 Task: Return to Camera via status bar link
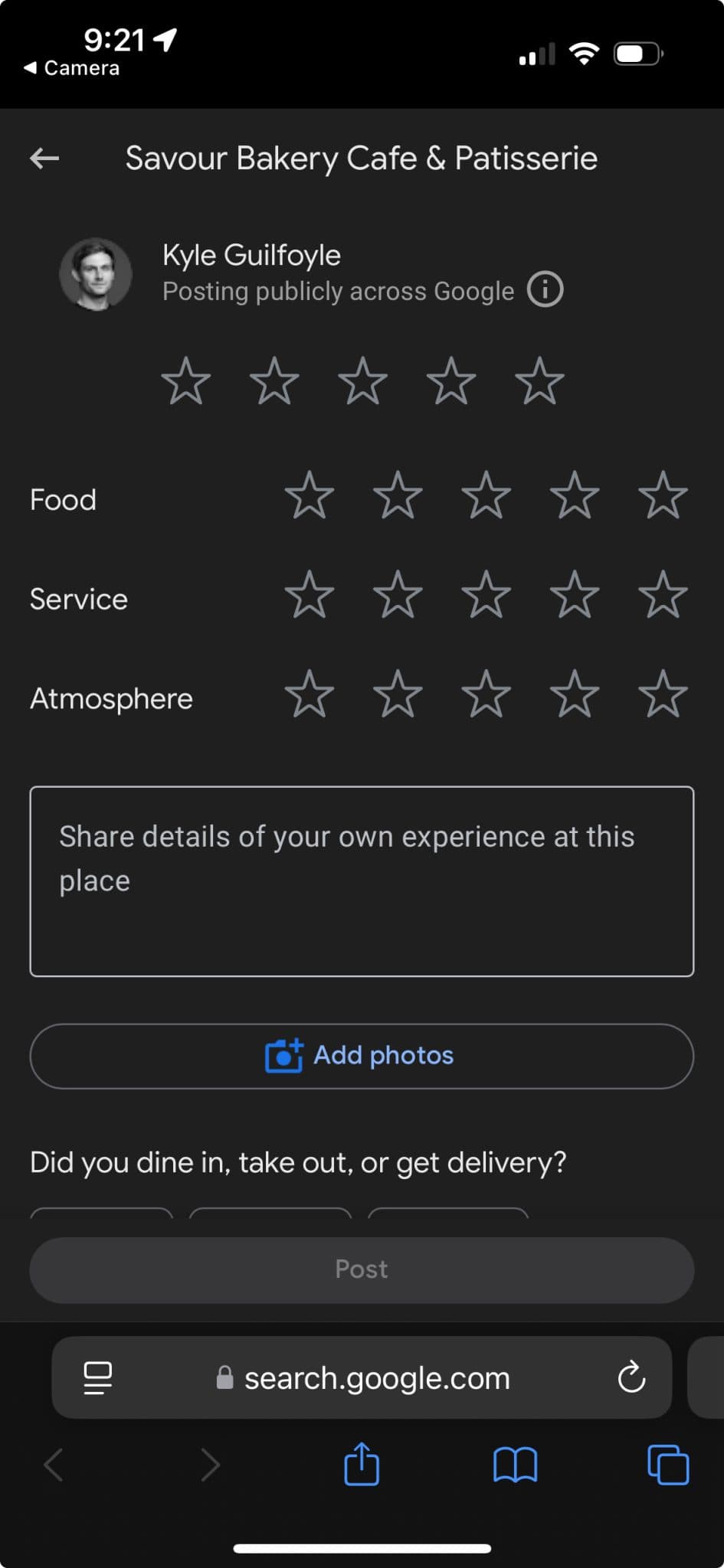(71, 67)
